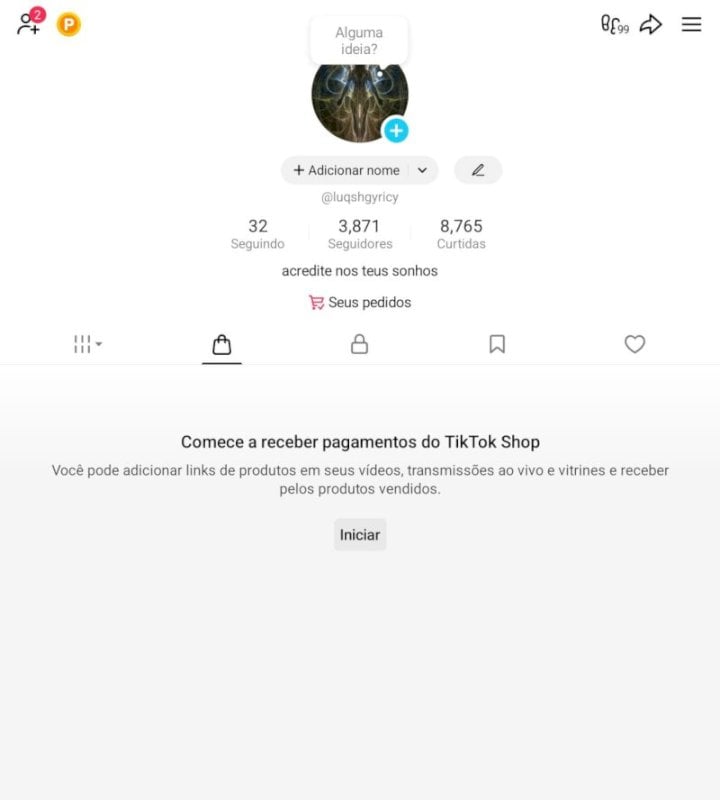Edit profile with the pencil button

click(478, 170)
